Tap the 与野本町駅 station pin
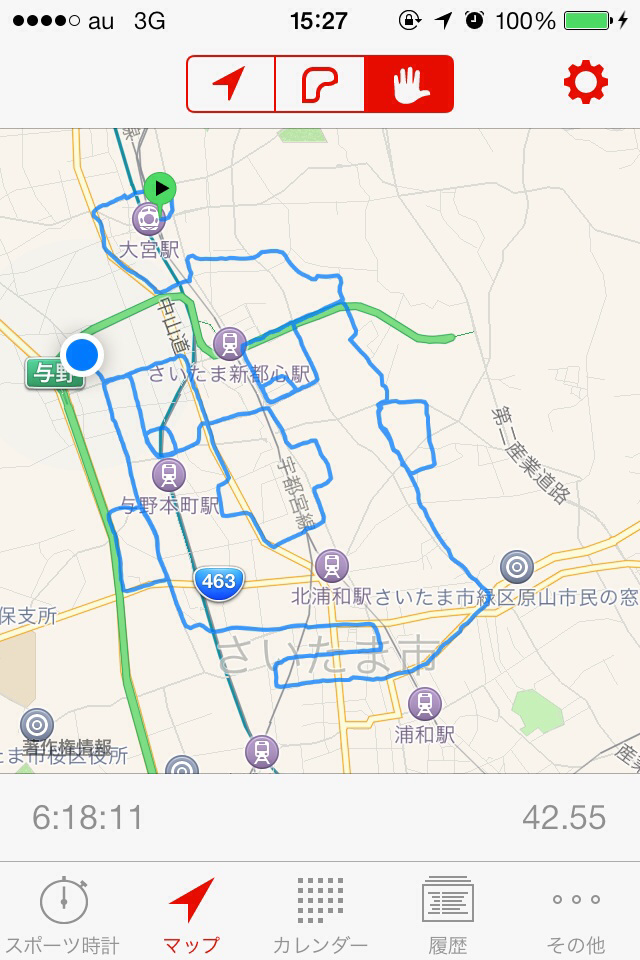This screenshot has width=640, height=960. (168, 474)
